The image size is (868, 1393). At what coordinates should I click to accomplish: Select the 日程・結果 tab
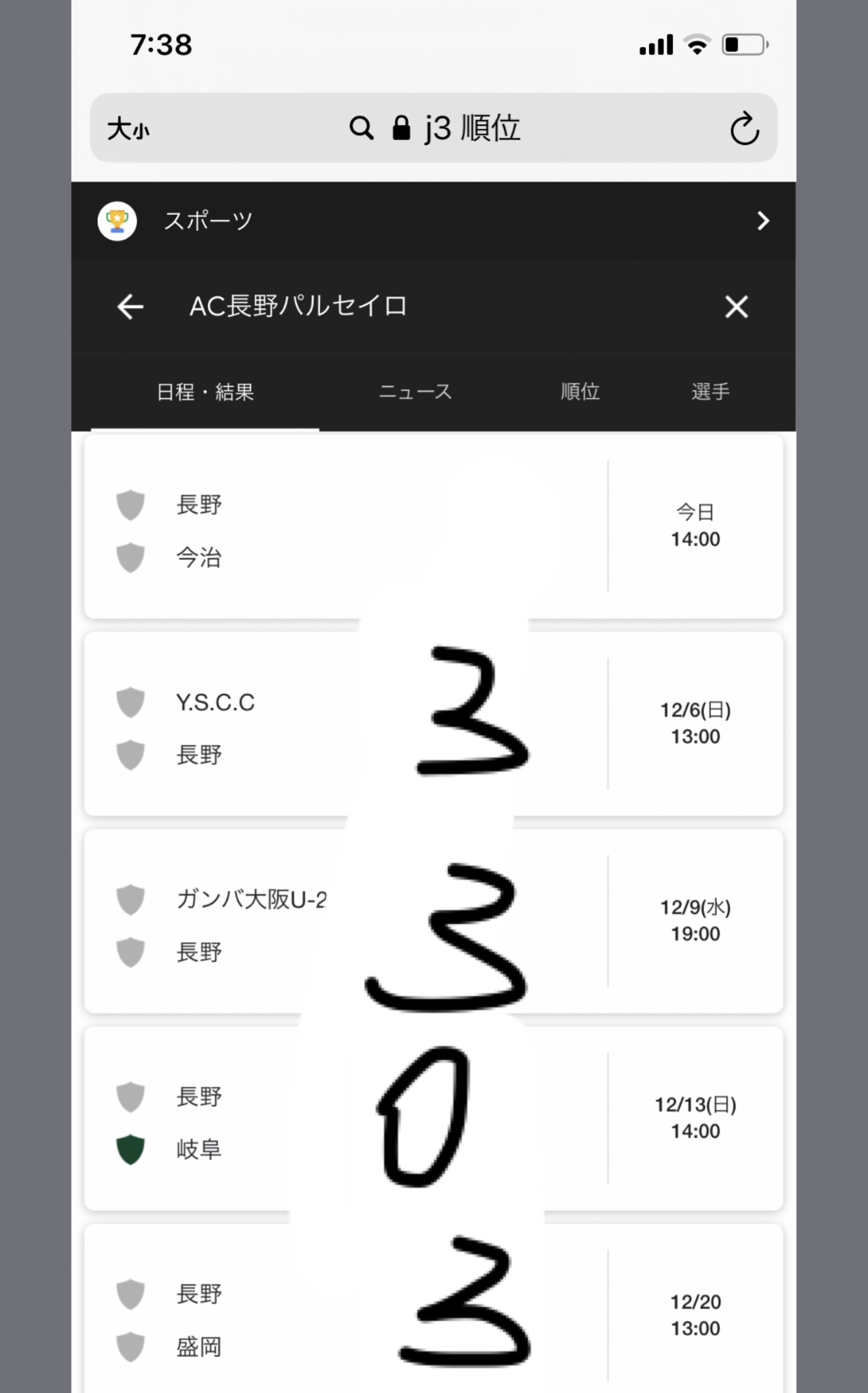pyautogui.click(x=205, y=392)
